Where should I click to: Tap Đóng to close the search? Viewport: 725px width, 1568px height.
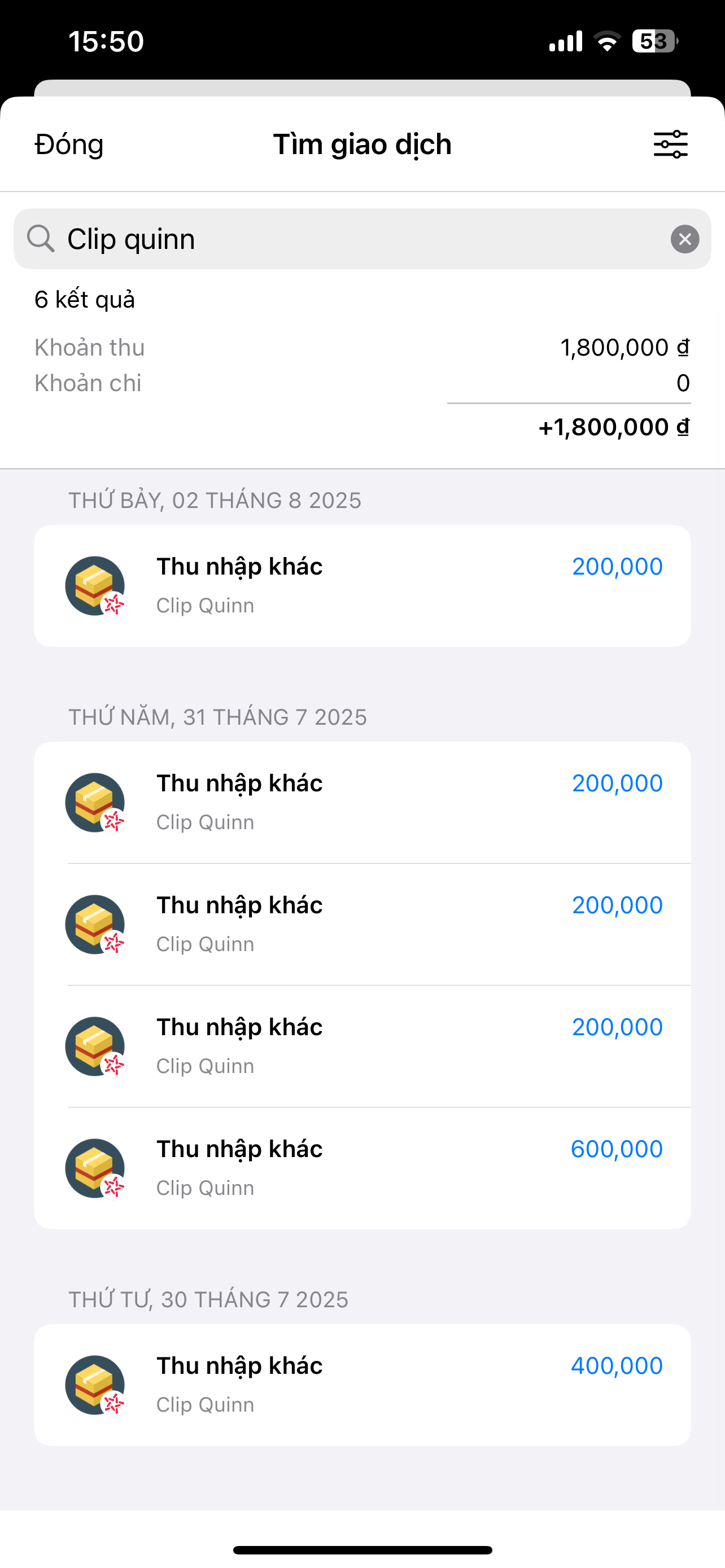(x=69, y=145)
